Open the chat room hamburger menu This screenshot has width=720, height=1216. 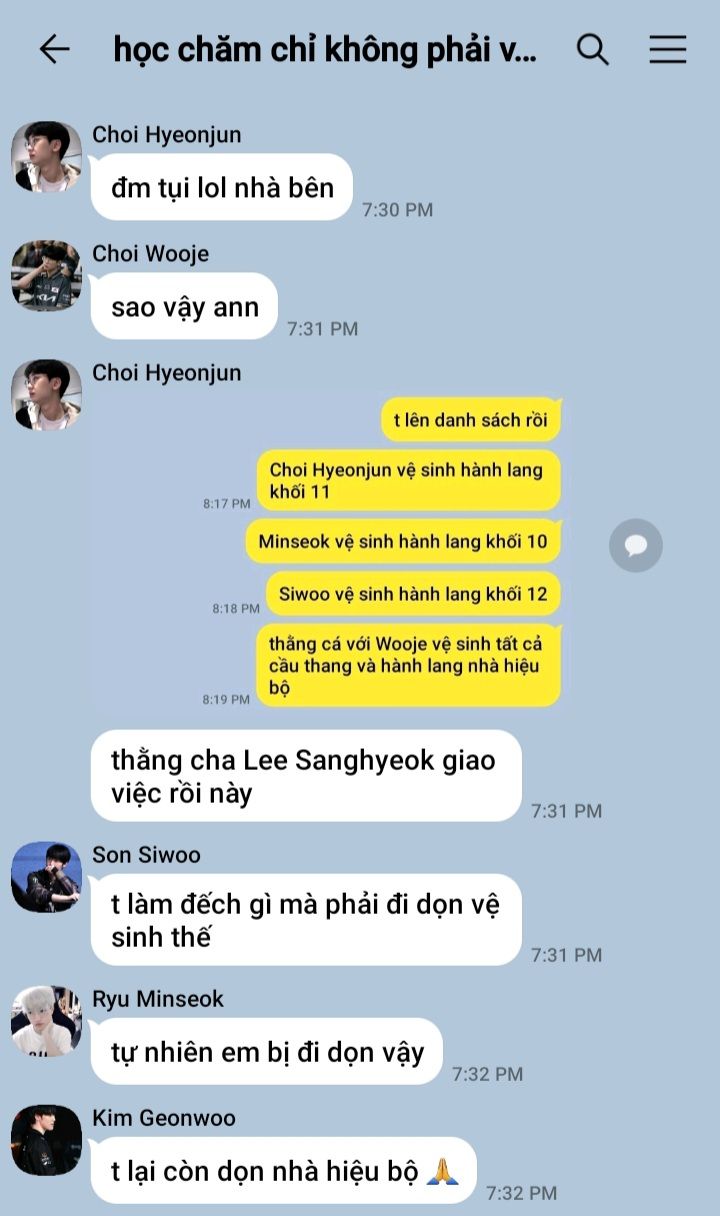(x=667, y=49)
